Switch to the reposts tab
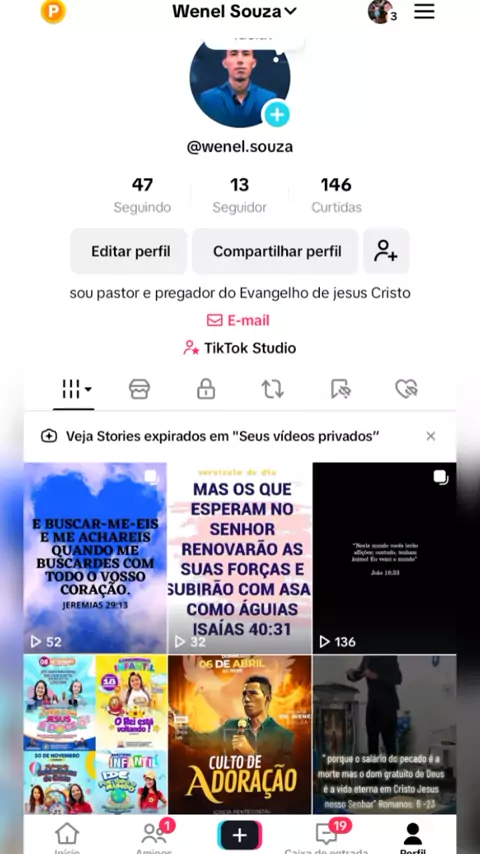 pyautogui.click(x=272, y=389)
